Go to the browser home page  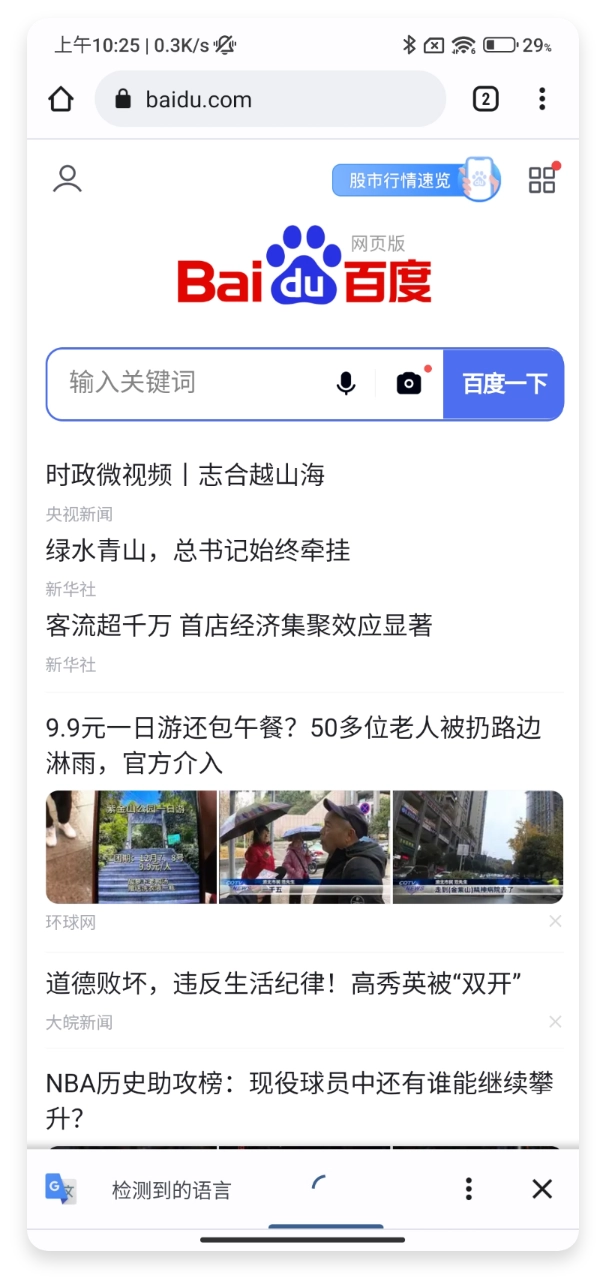pos(61,99)
